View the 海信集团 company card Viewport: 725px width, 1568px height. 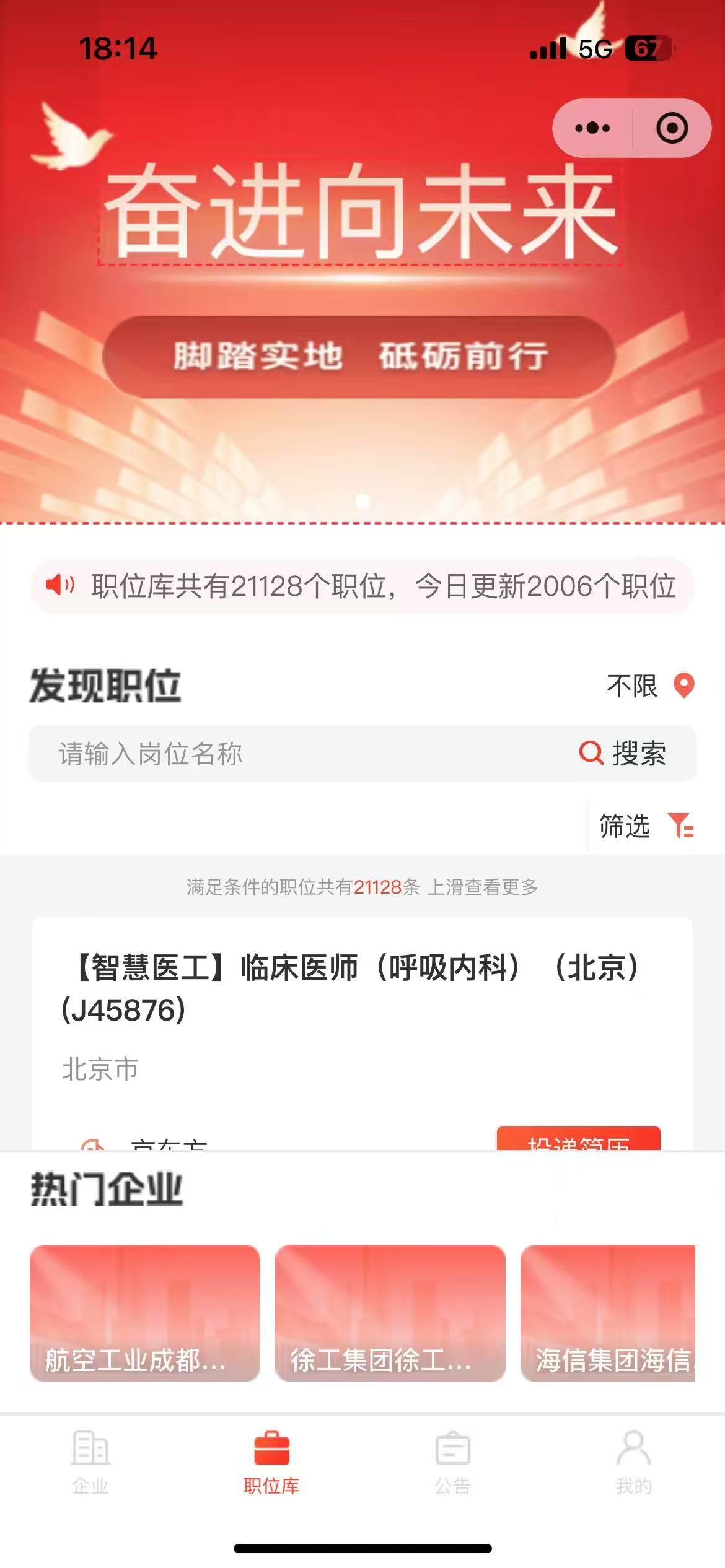click(609, 1313)
